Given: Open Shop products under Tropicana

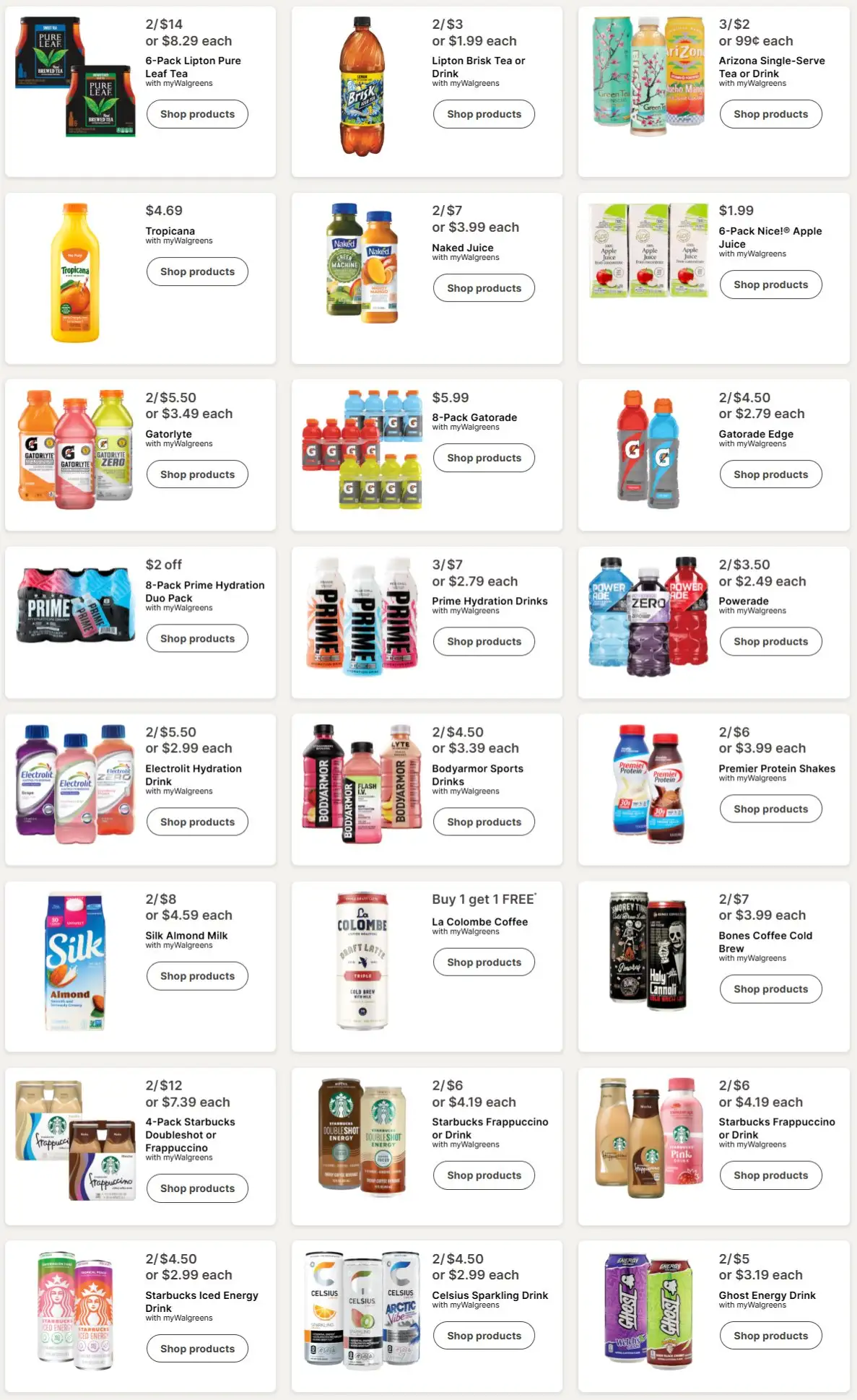Looking at the screenshot, I should point(197,271).
